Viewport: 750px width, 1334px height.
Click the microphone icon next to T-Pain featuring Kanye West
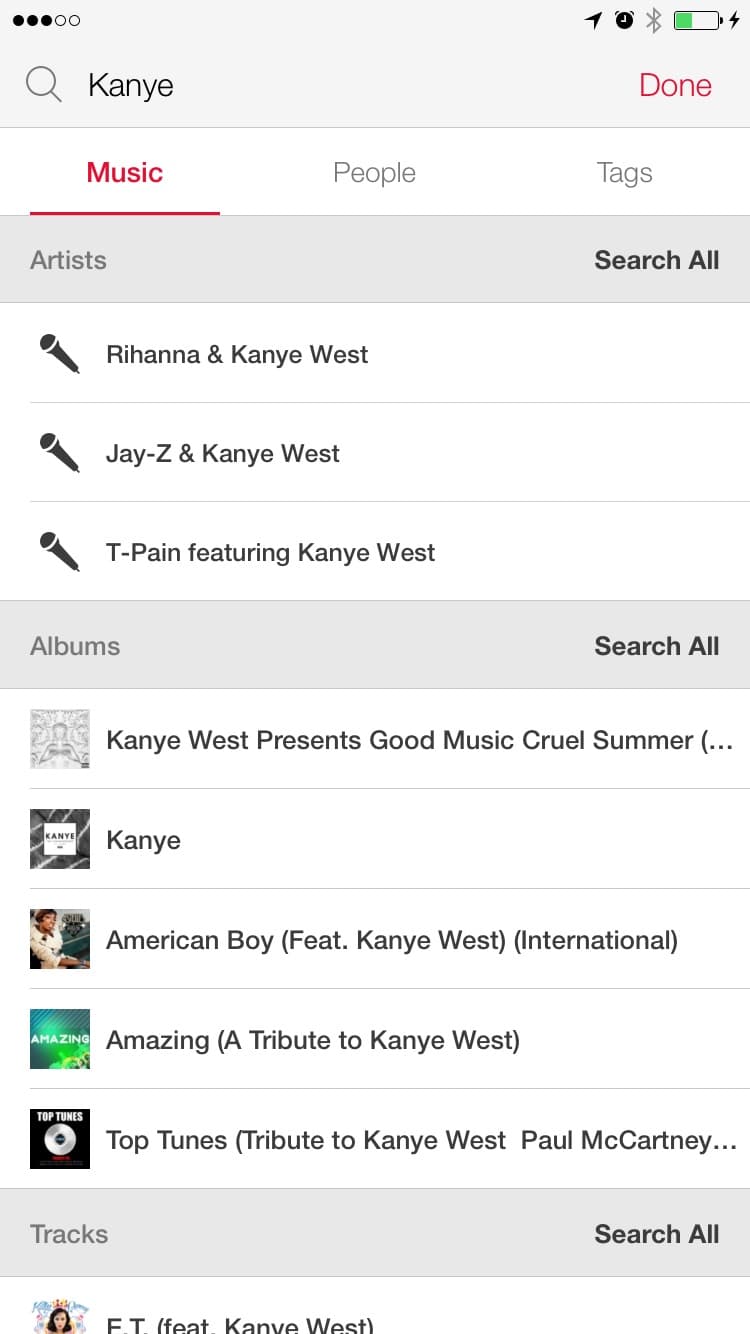[59, 551]
